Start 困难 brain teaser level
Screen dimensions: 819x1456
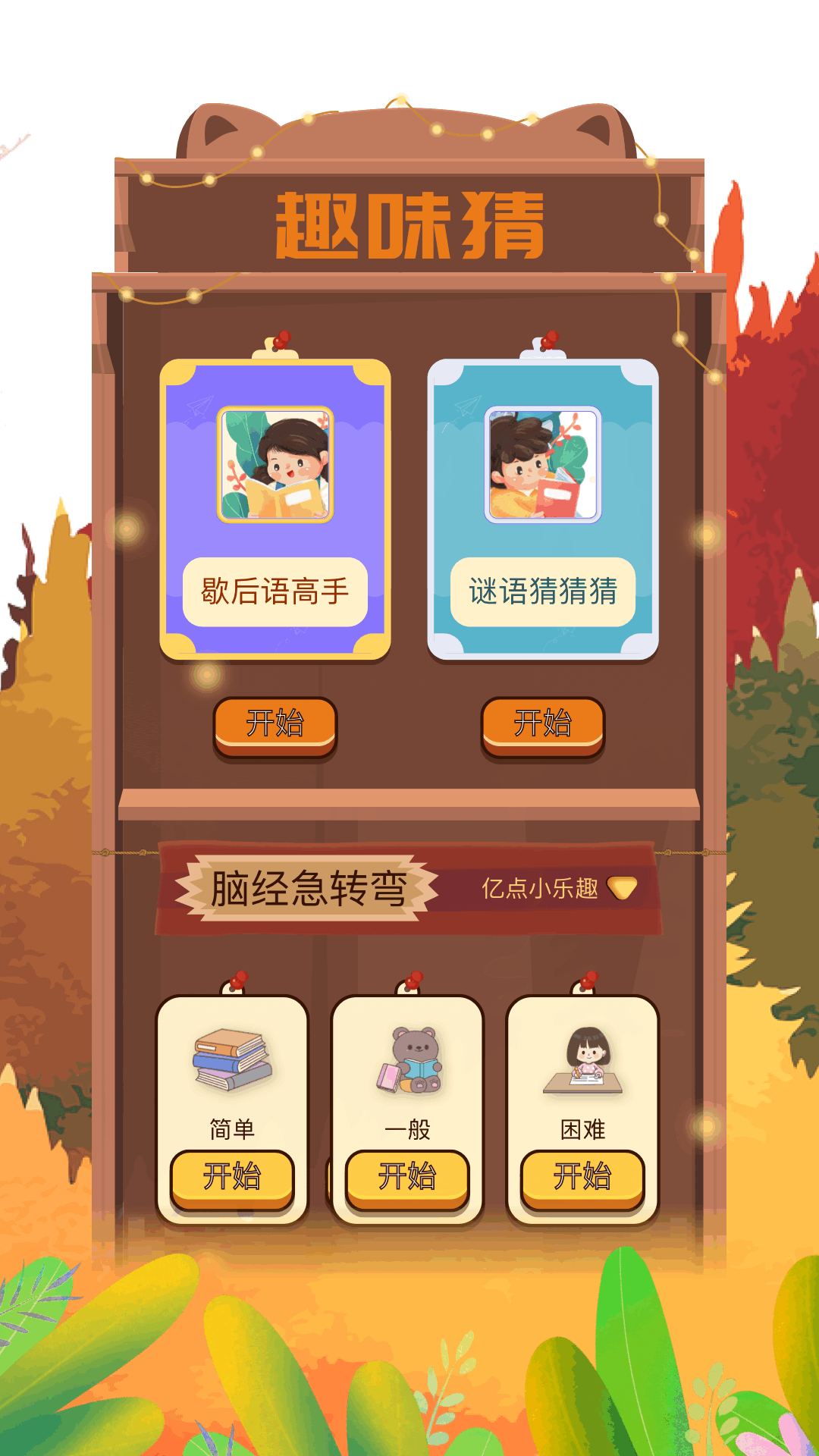click(582, 1178)
